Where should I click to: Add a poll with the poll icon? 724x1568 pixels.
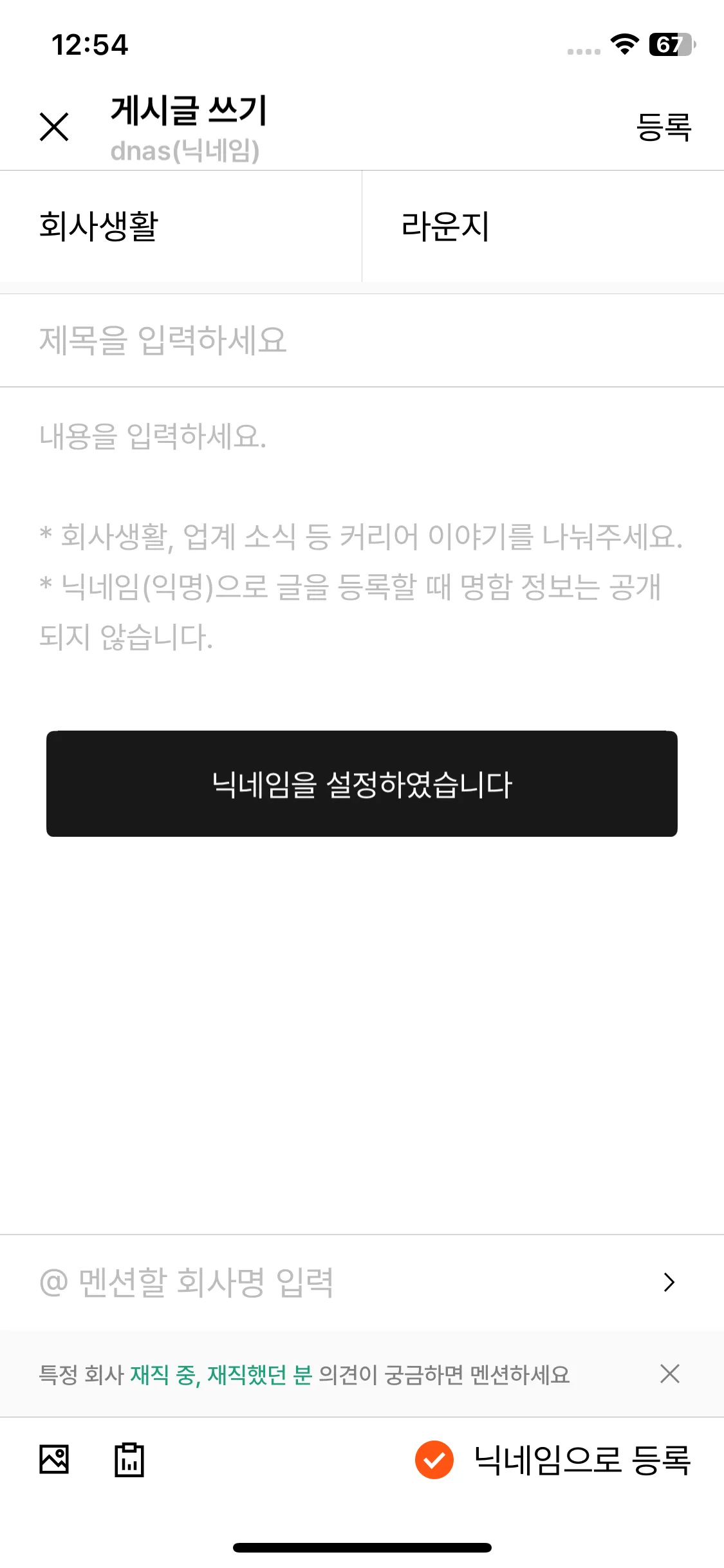tap(129, 1459)
